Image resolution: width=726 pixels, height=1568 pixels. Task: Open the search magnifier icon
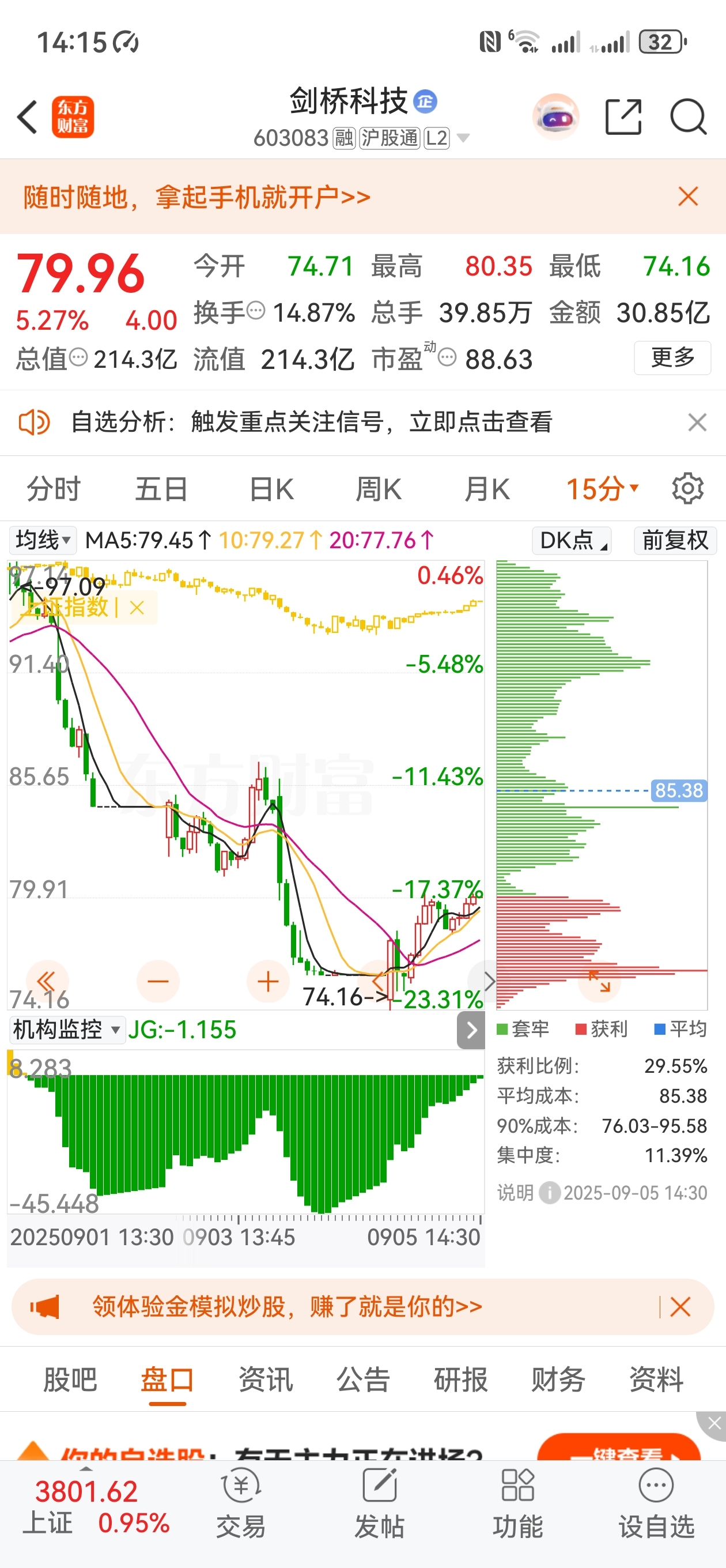point(689,116)
